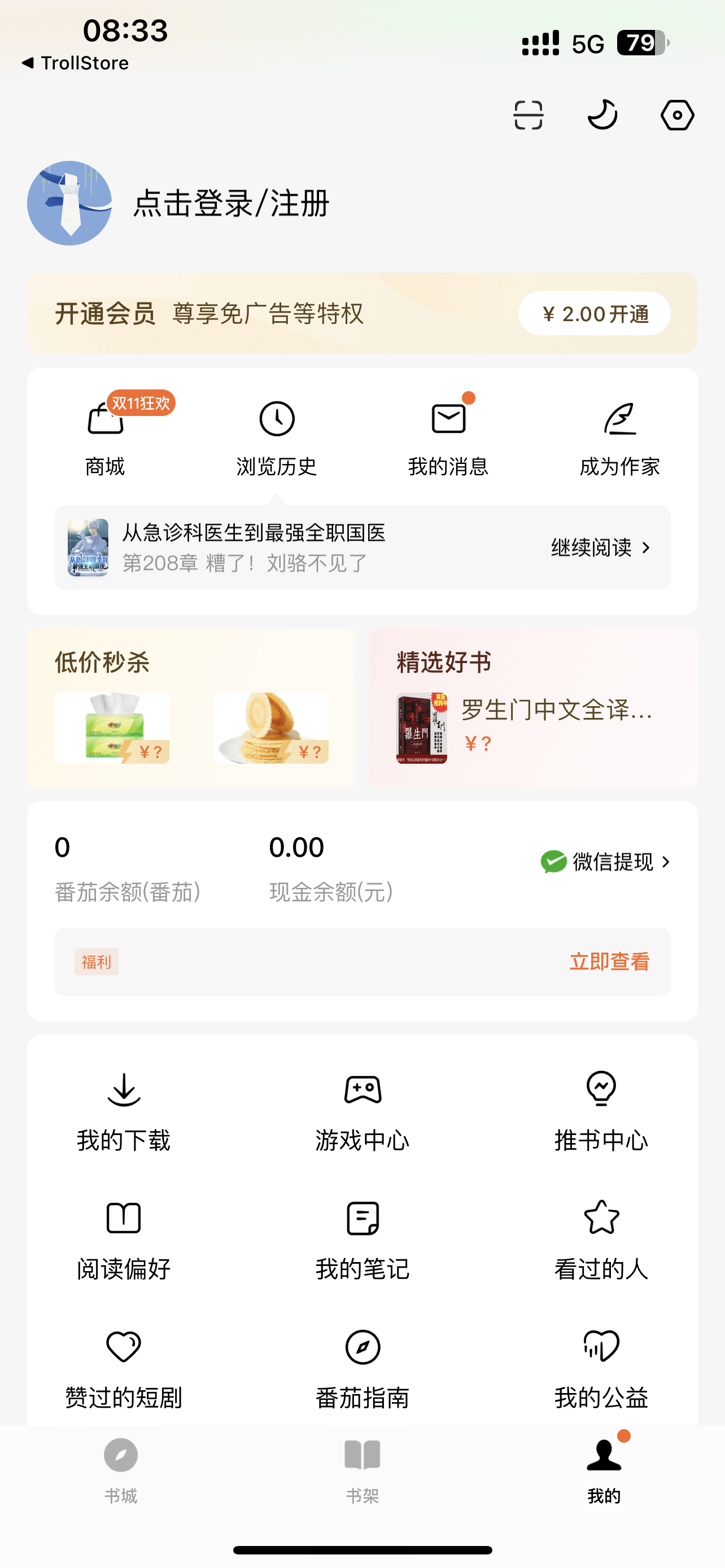Open settings via the gear icon
The height and width of the screenshot is (1568, 725).
[676, 115]
